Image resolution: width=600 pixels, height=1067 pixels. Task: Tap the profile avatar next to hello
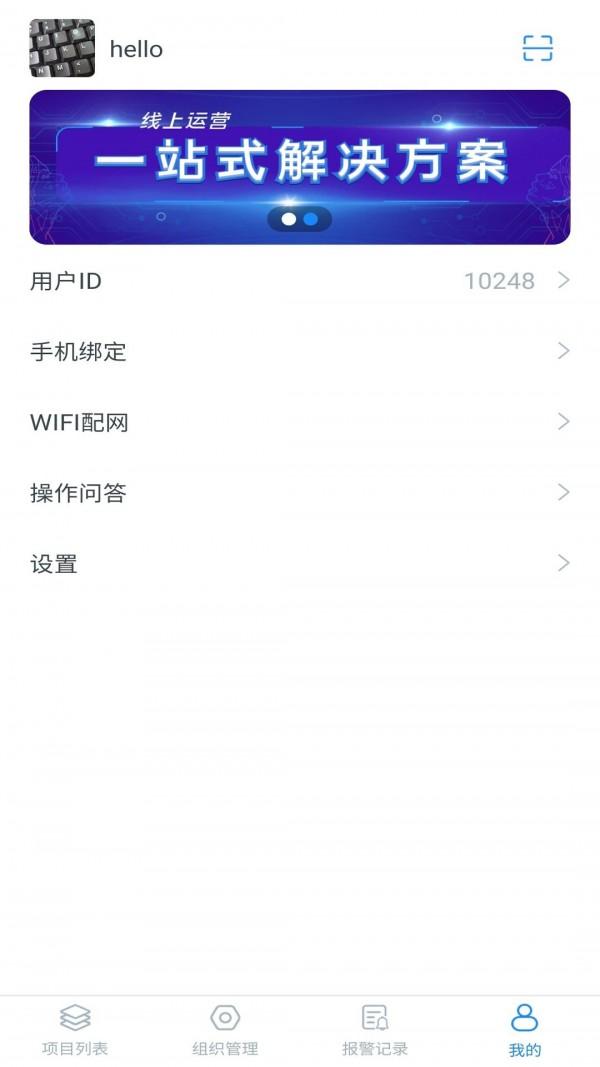(x=62, y=48)
